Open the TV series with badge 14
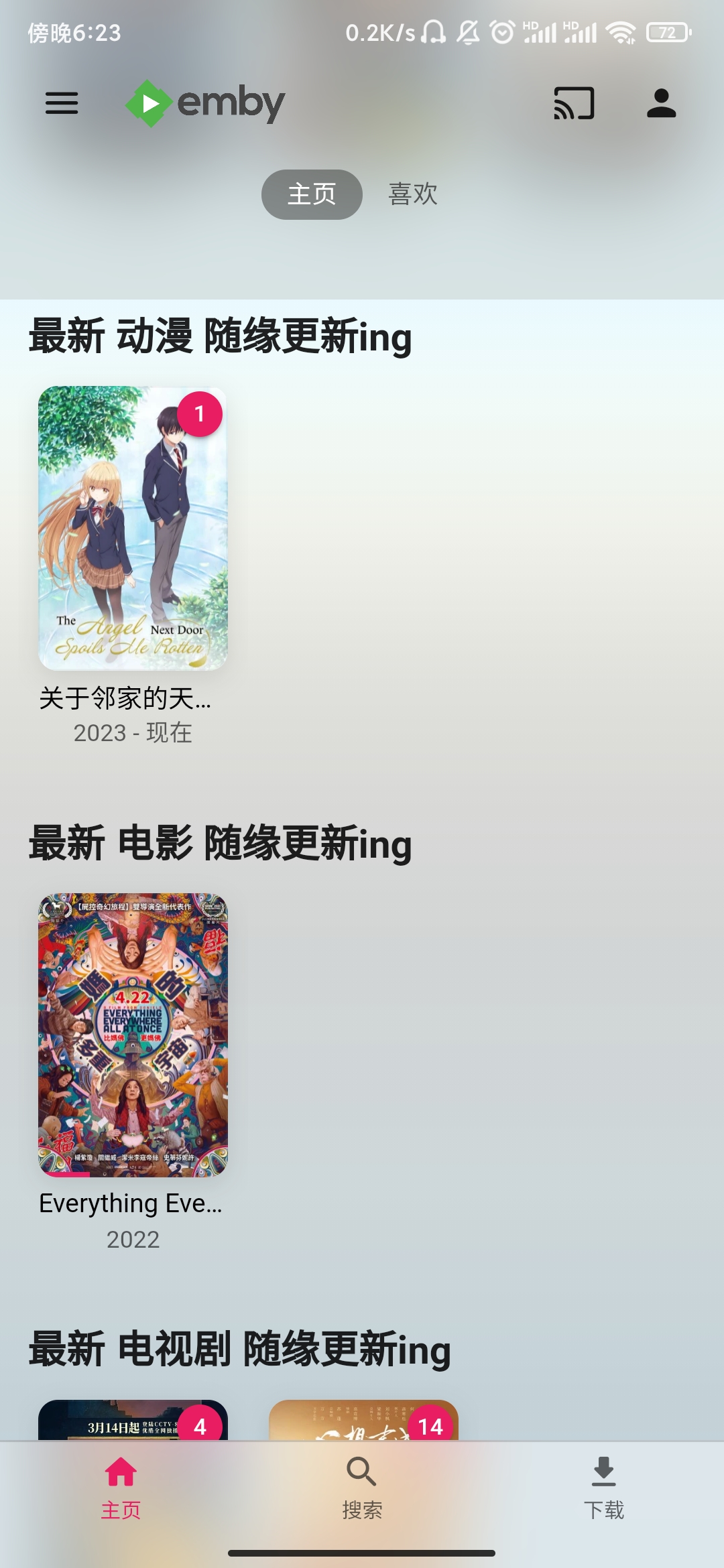This screenshot has width=724, height=1568. coord(363,1421)
